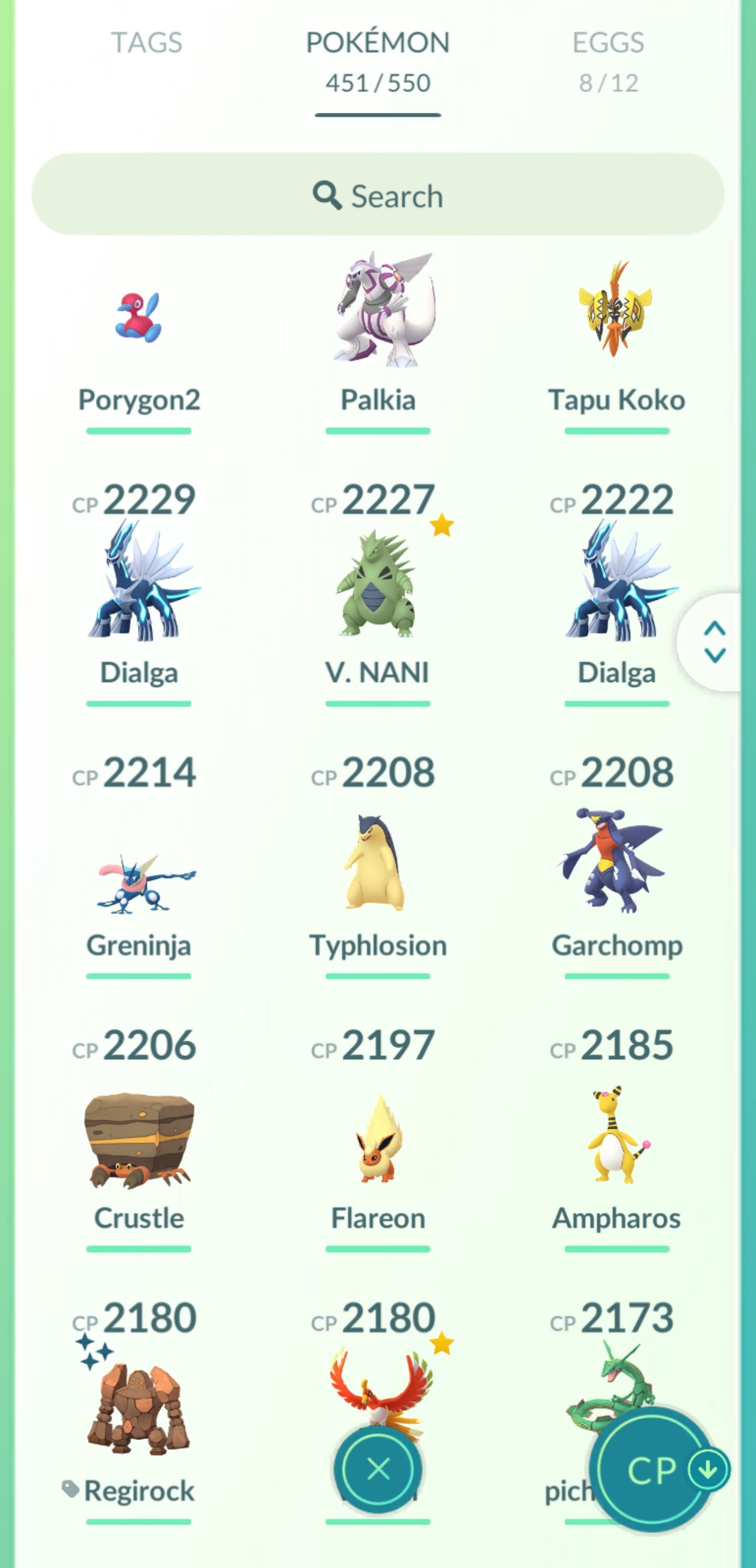The image size is (756, 1568).
Task: Open the Pokémon search box
Action: pyautogui.click(x=377, y=195)
